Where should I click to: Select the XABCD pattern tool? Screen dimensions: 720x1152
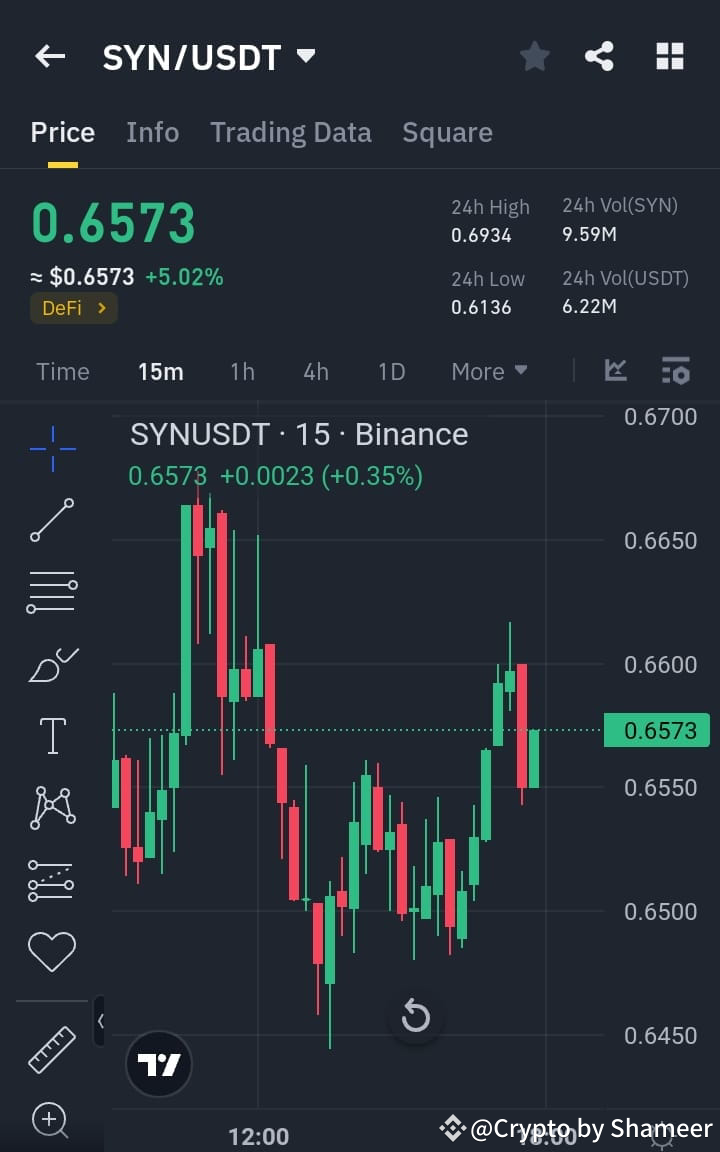tap(51, 806)
